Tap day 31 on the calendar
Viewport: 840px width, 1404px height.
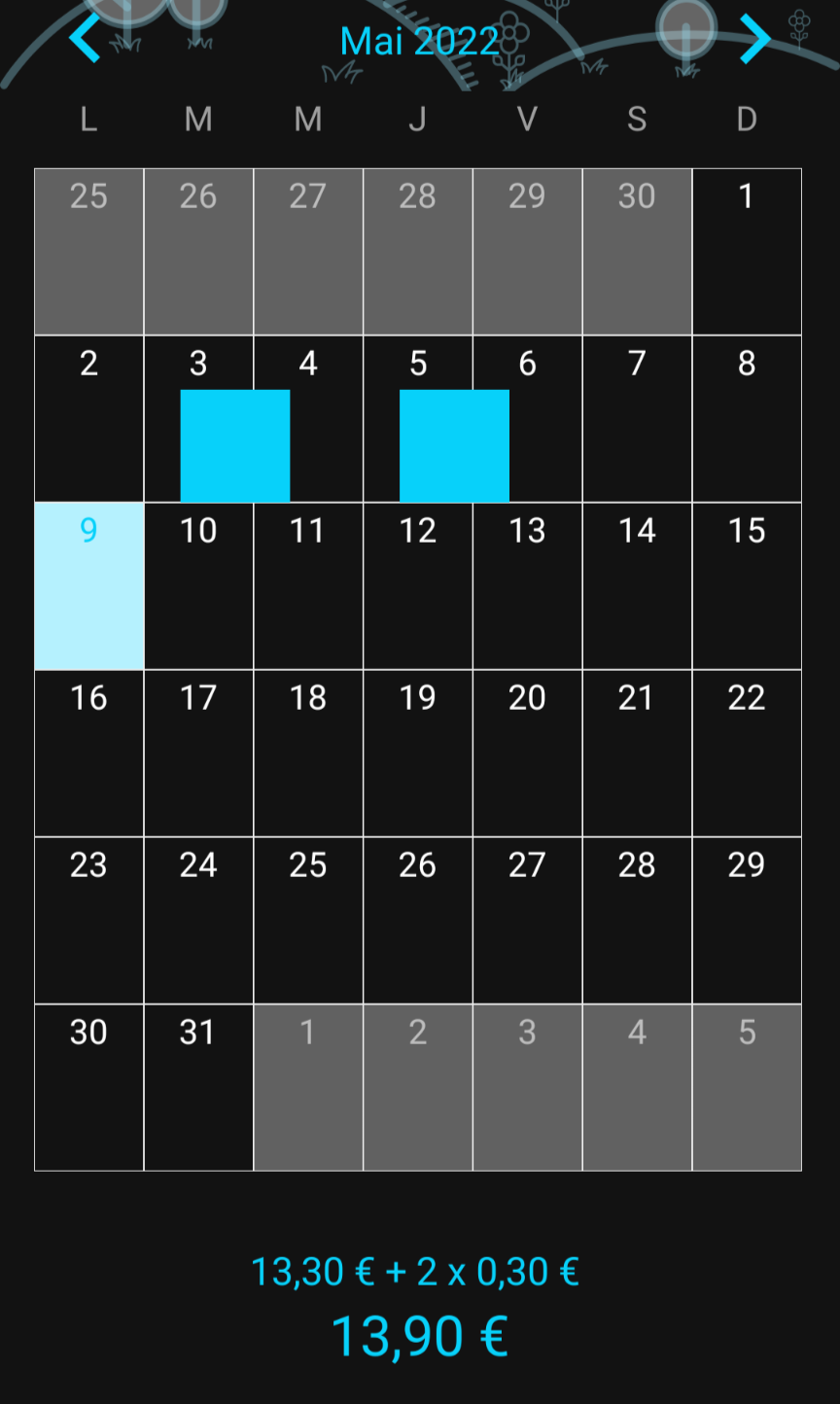pos(198,1087)
